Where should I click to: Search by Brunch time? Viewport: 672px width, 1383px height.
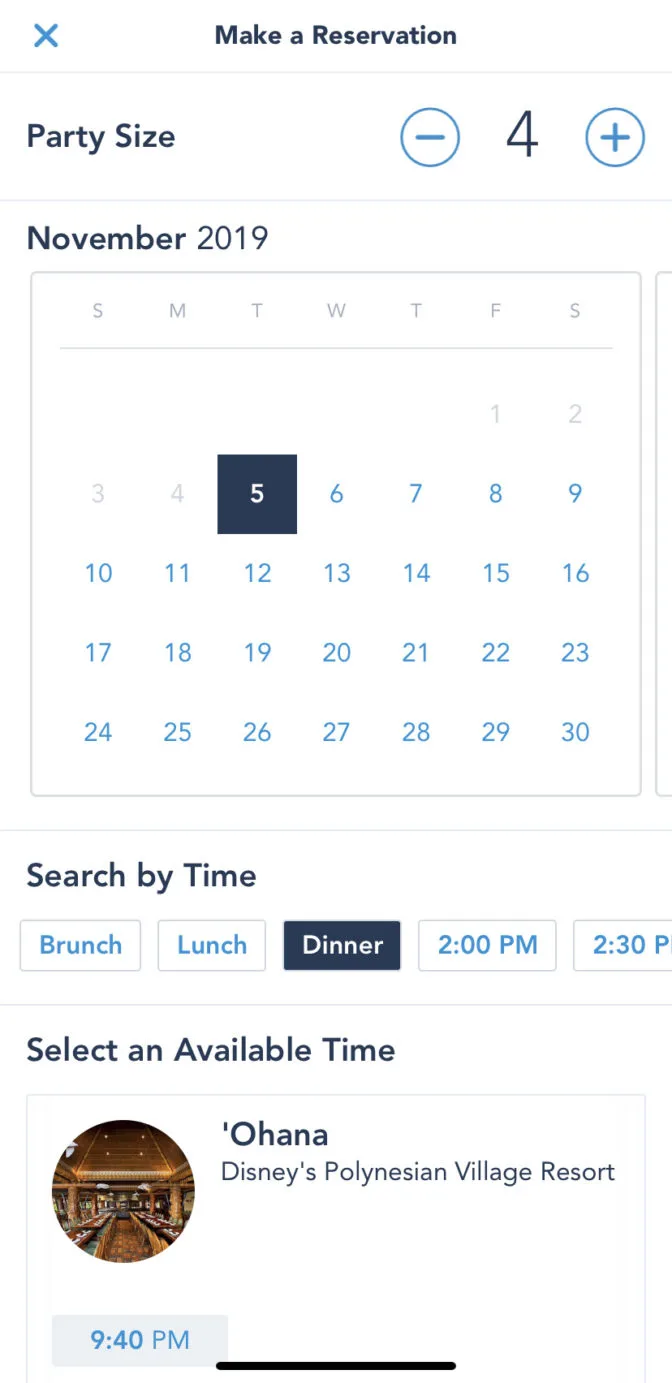point(81,945)
